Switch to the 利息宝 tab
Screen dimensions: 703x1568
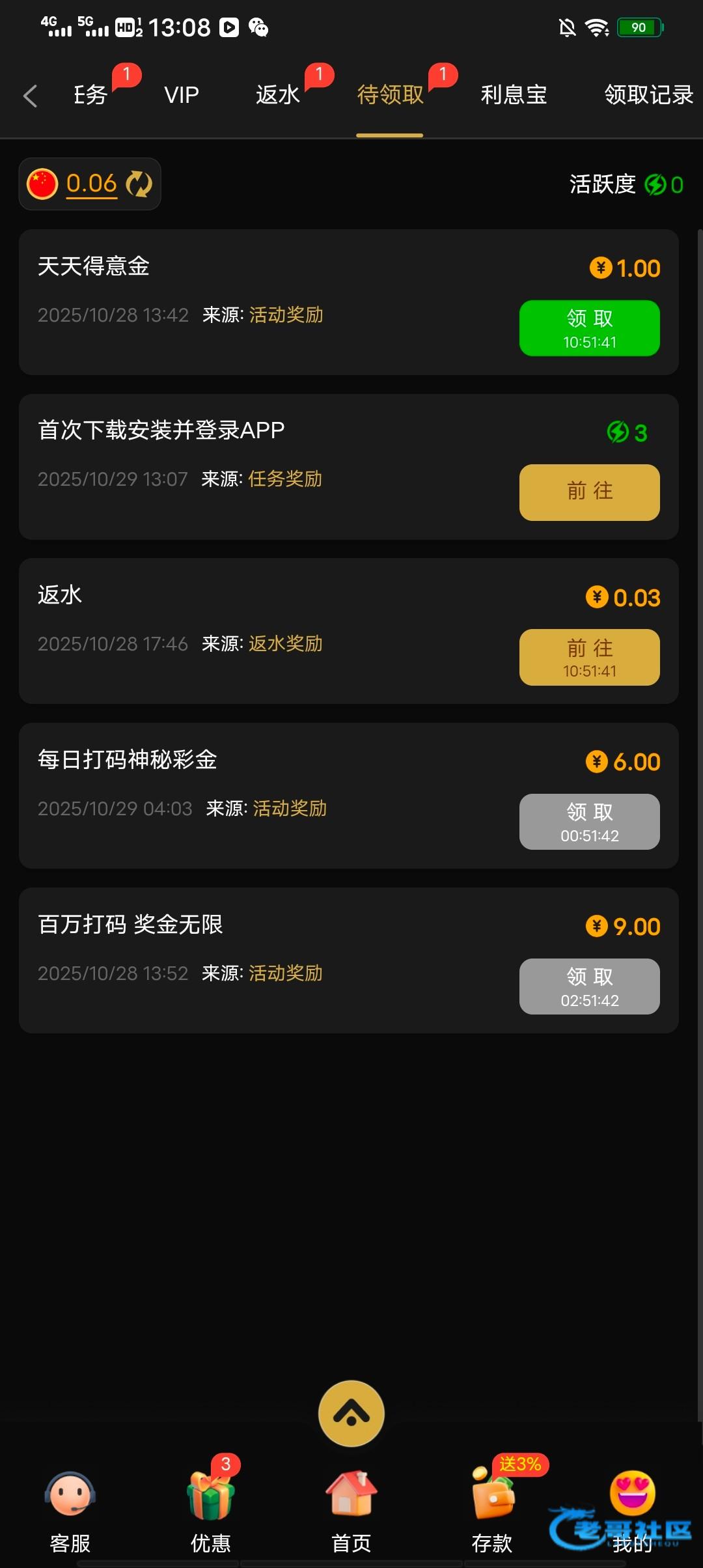click(x=514, y=95)
